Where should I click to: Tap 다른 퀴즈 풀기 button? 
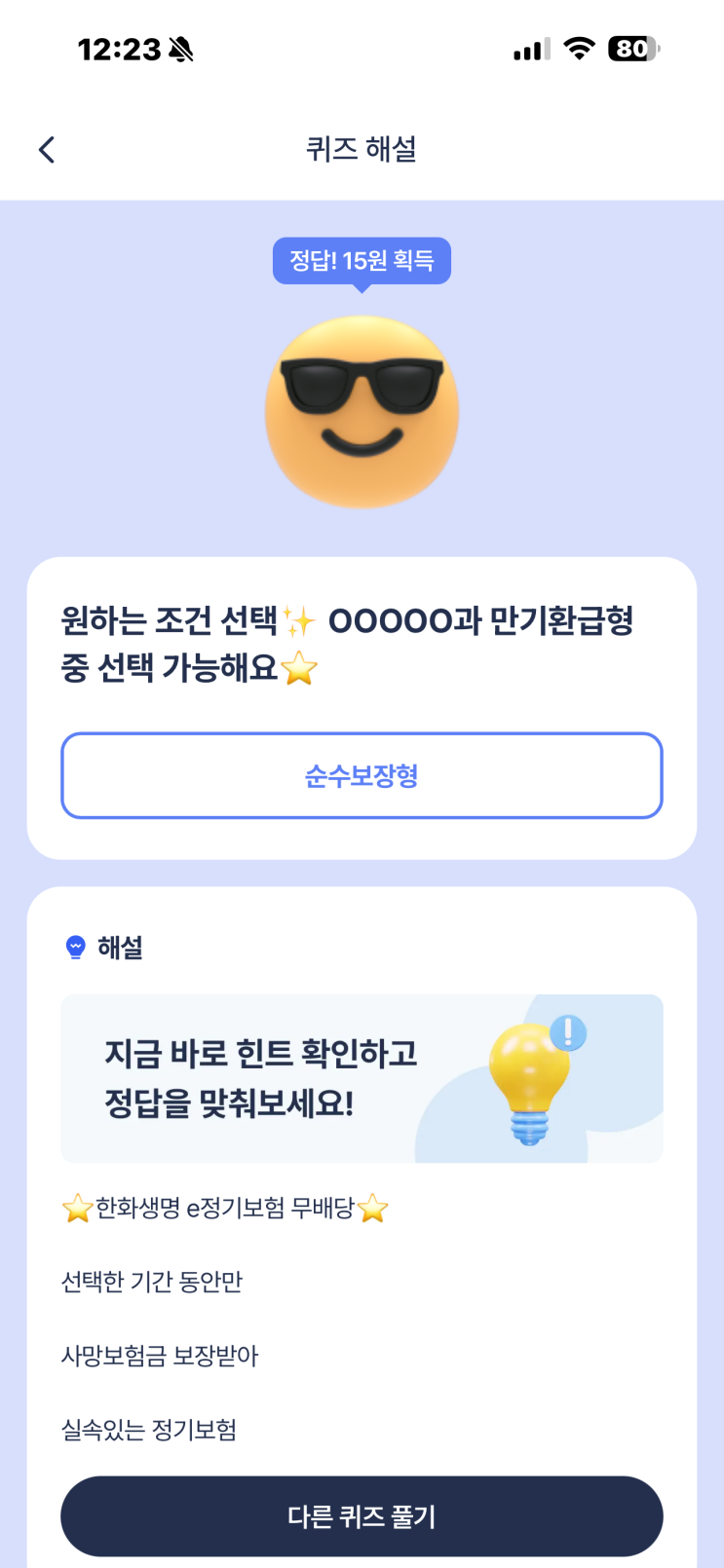point(362,1515)
